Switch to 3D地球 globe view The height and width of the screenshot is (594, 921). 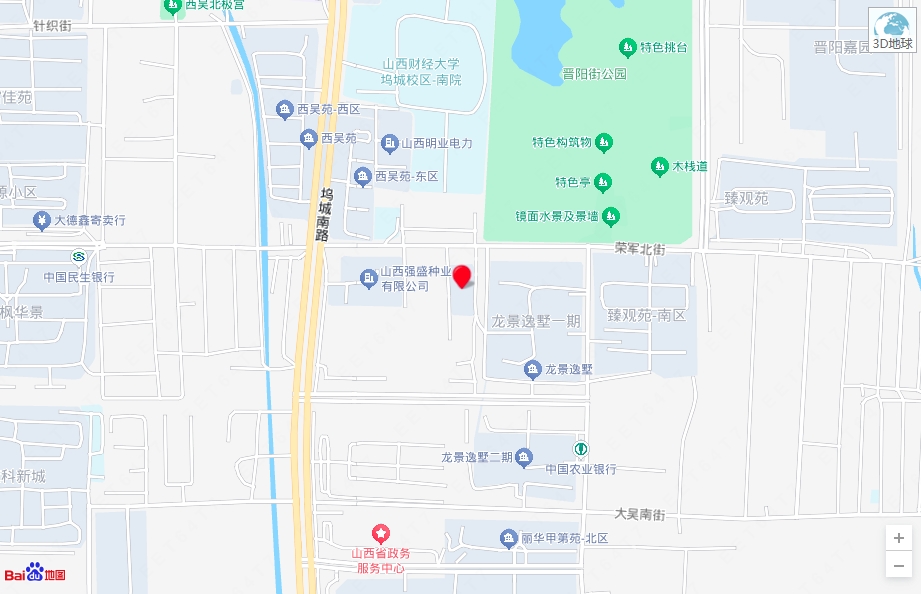click(892, 31)
